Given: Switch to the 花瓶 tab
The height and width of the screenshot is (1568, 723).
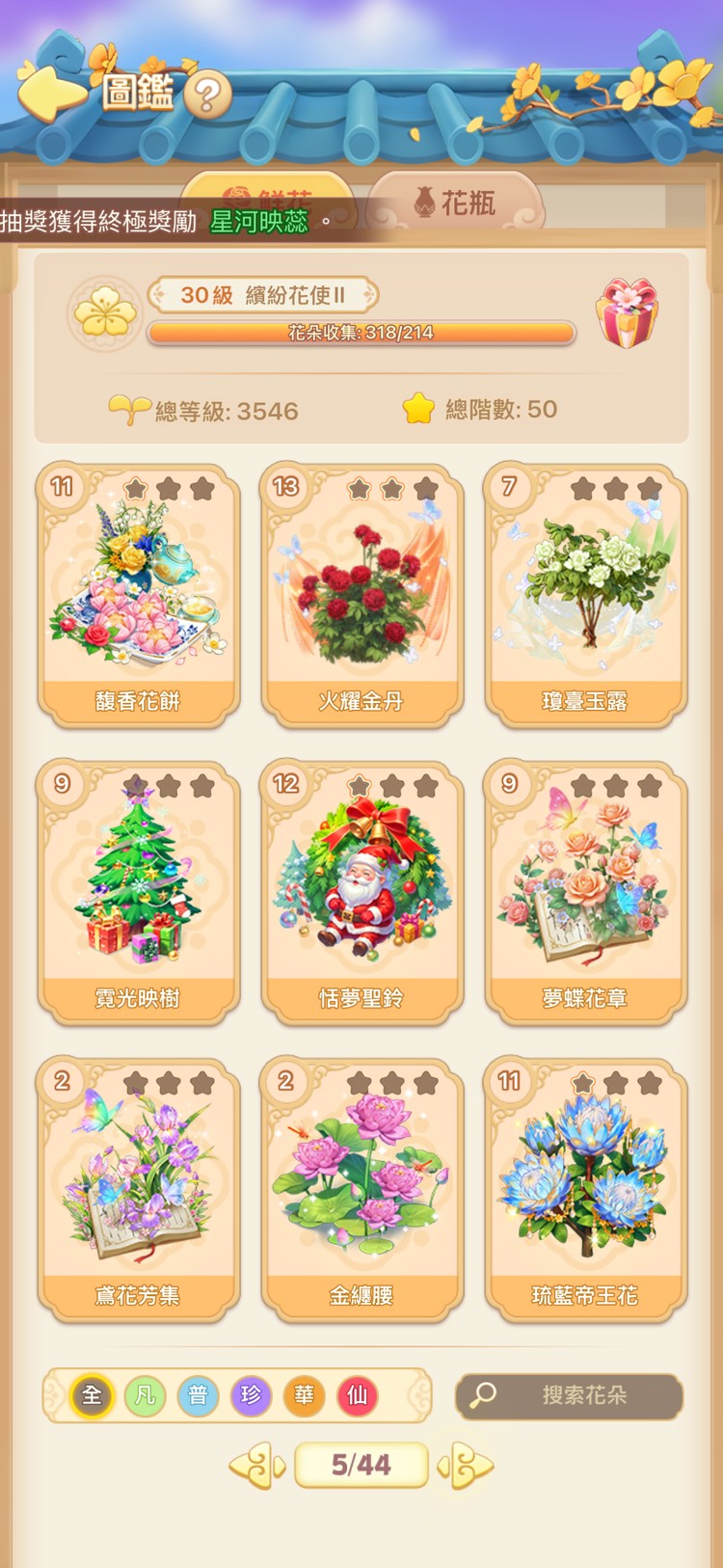Looking at the screenshot, I should pyautogui.click(x=455, y=203).
